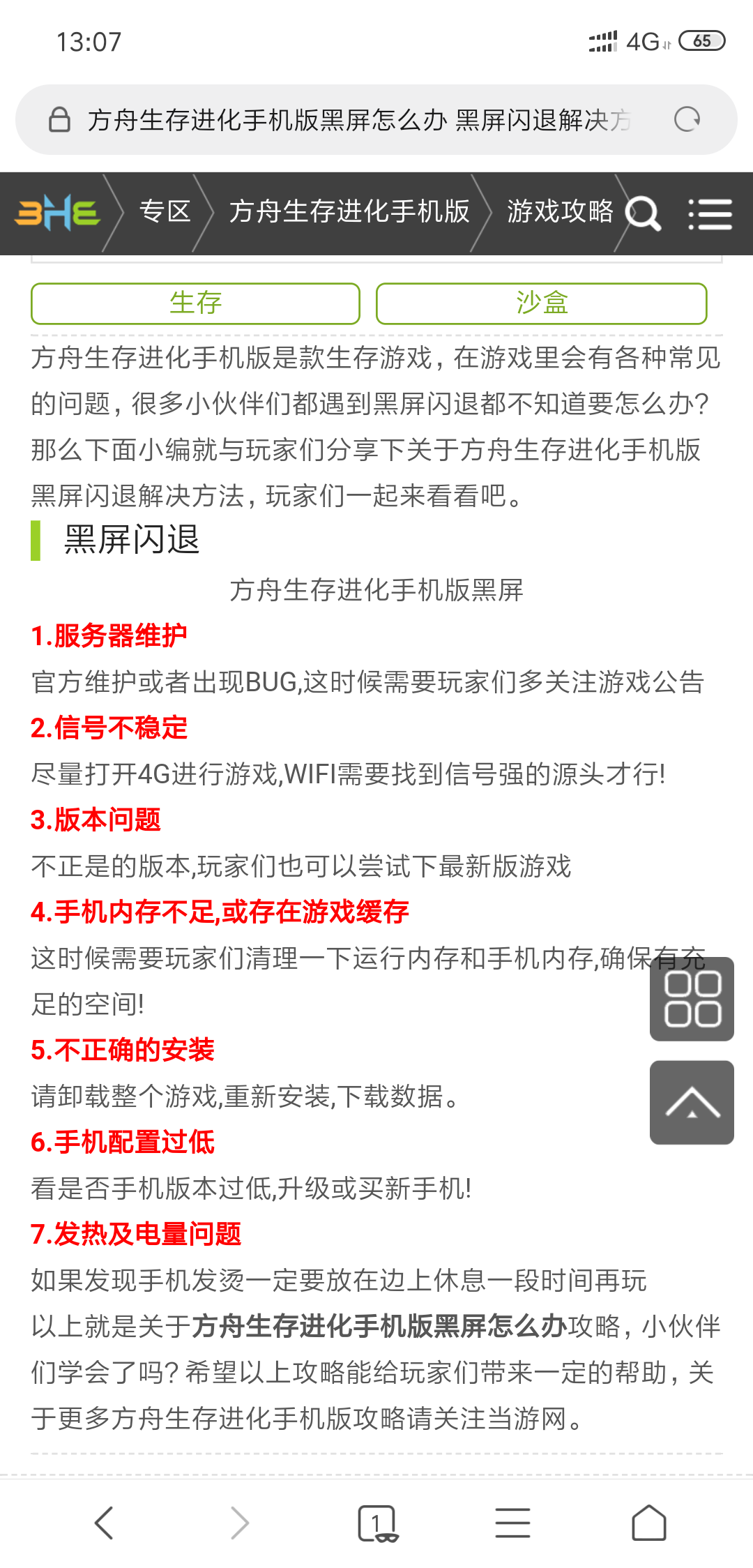The width and height of the screenshot is (753, 1568).
Task: Go to the browser home page
Action: tap(649, 1523)
